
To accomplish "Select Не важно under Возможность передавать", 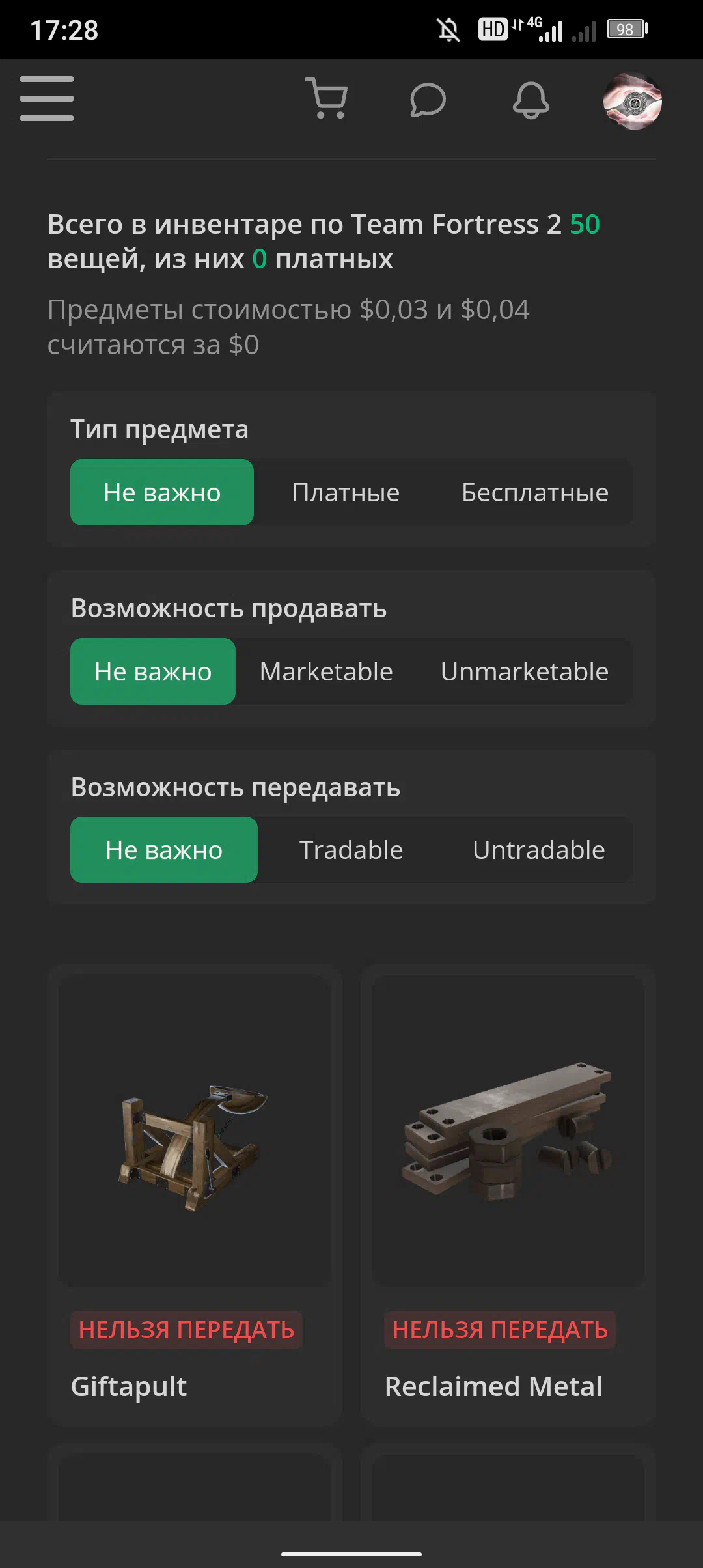I will 164,850.
